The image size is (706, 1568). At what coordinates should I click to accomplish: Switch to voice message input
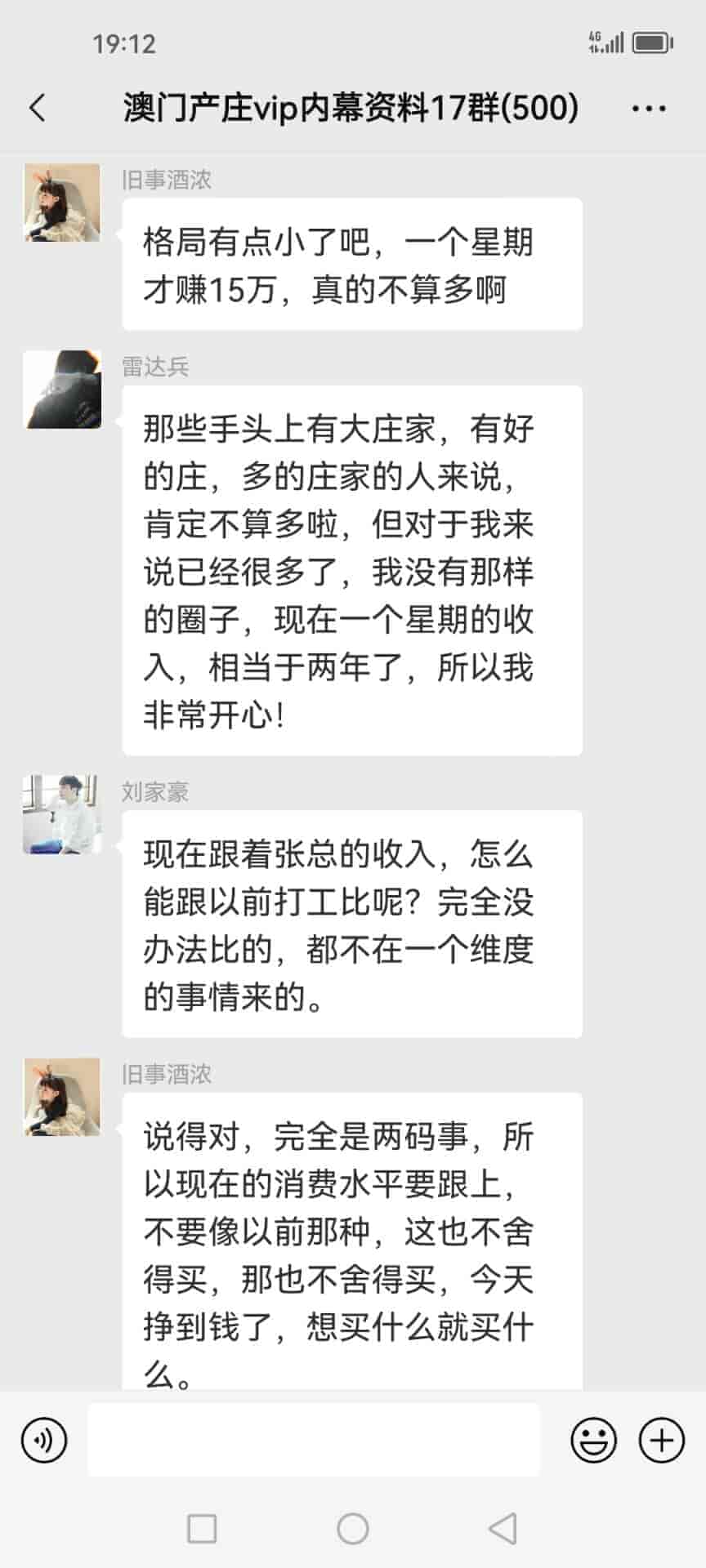click(44, 1440)
